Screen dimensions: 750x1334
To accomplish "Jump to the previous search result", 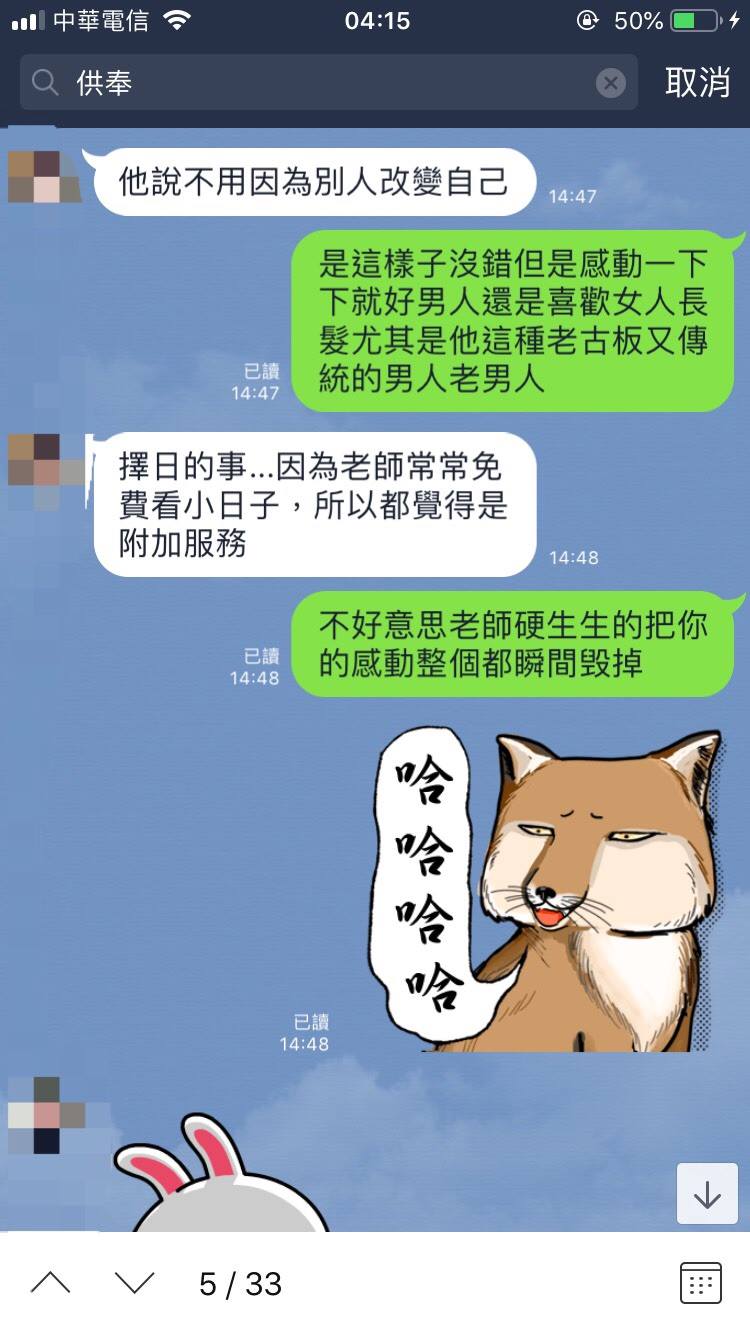I will pos(50,1283).
